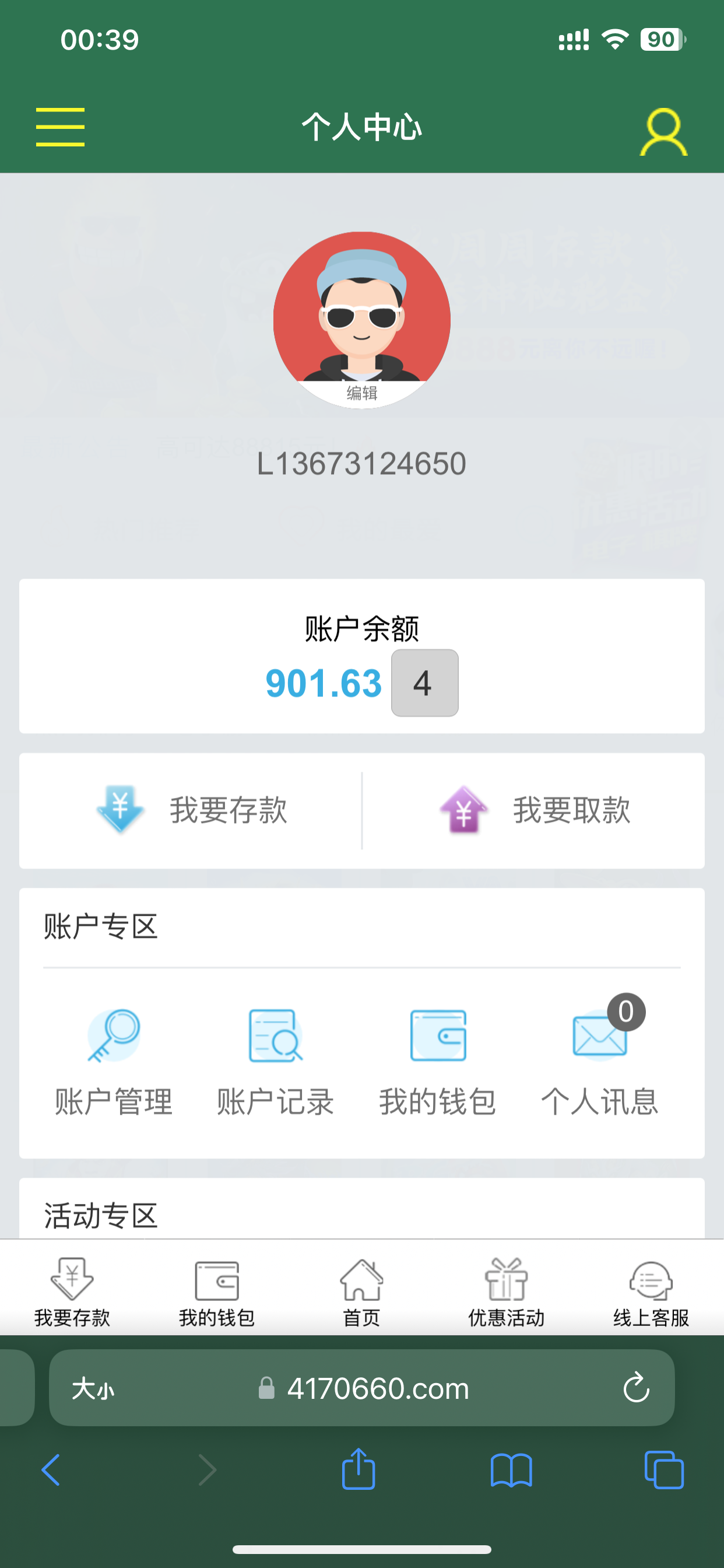This screenshot has width=724, height=1568.
Task: Open 我要存款 deposit card
Action: (x=191, y=810)
